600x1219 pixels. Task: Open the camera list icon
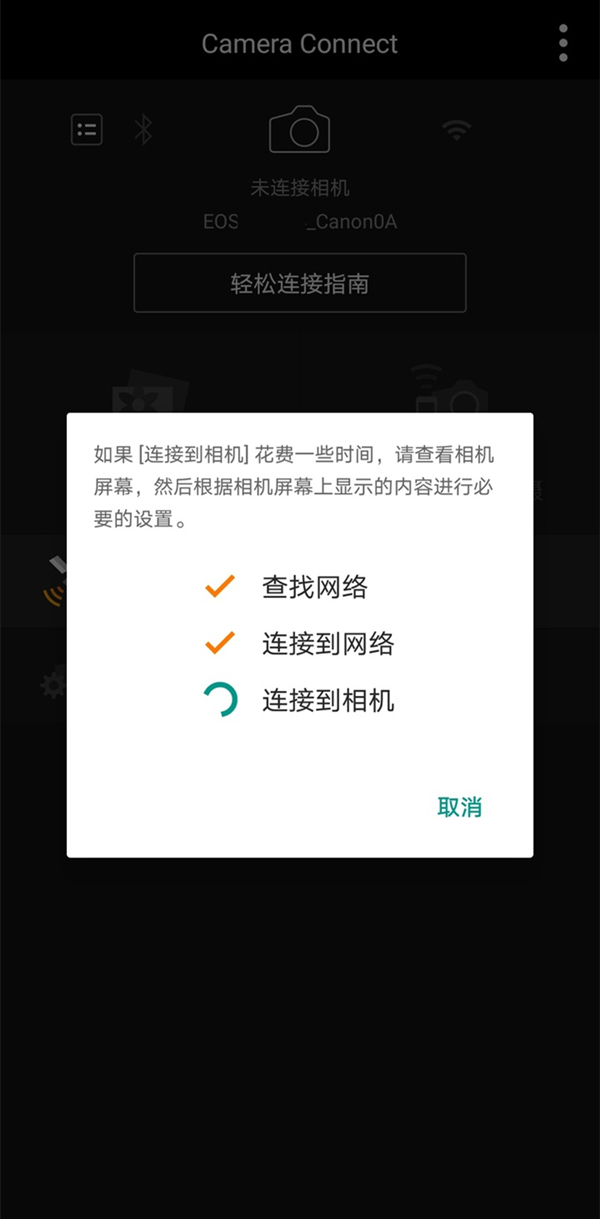click(x=87, y=130)
